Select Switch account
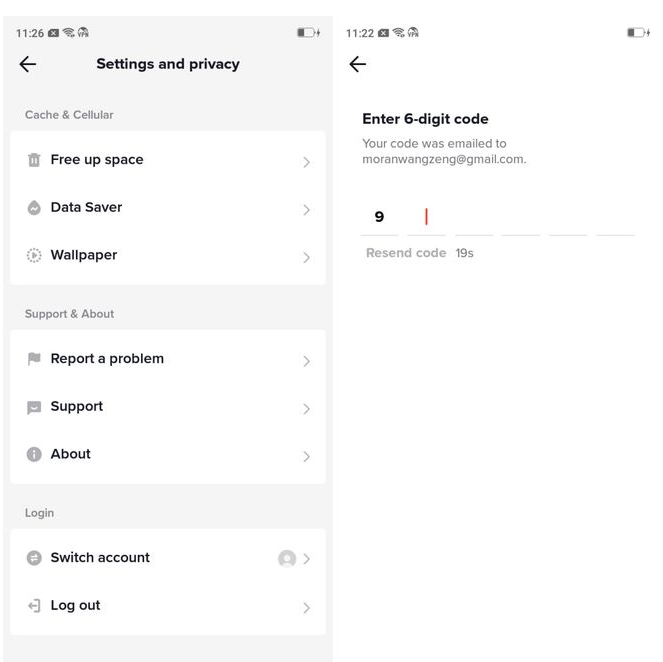The image size is (663, 662). pyautogui.click(x=167, y=558)
